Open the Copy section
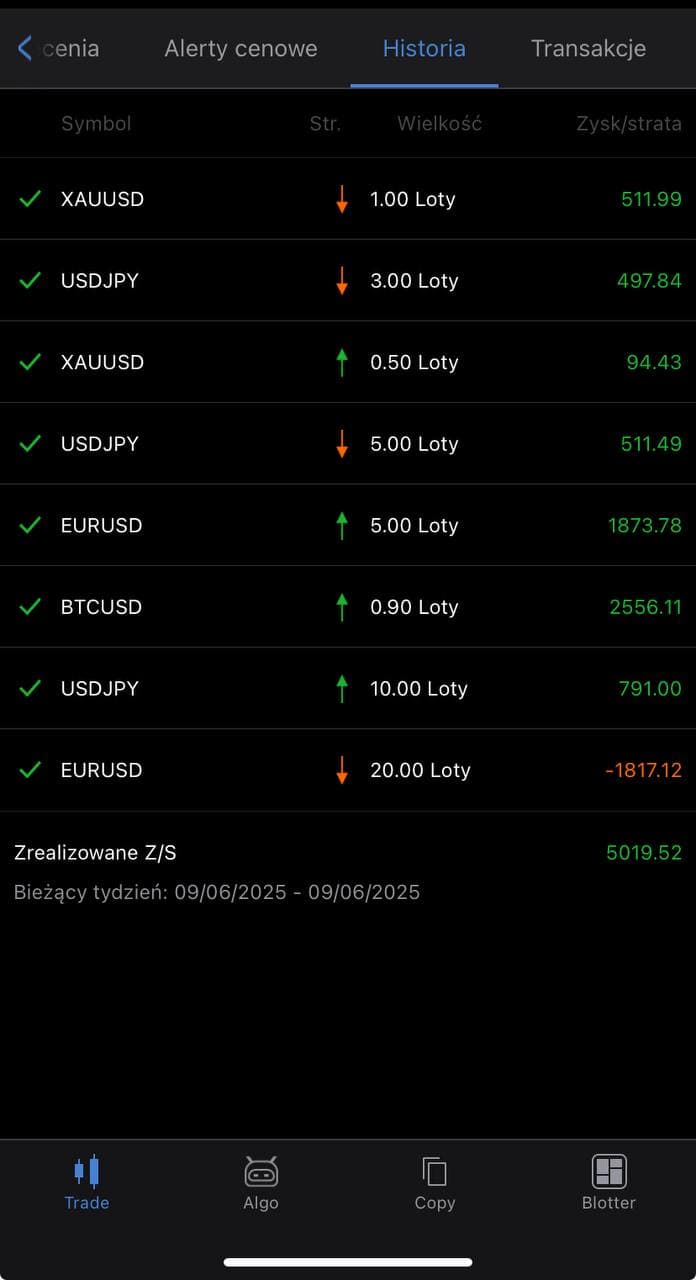Image resolution: width=696 pixels, height=1280 pixels. (435, 1183)
